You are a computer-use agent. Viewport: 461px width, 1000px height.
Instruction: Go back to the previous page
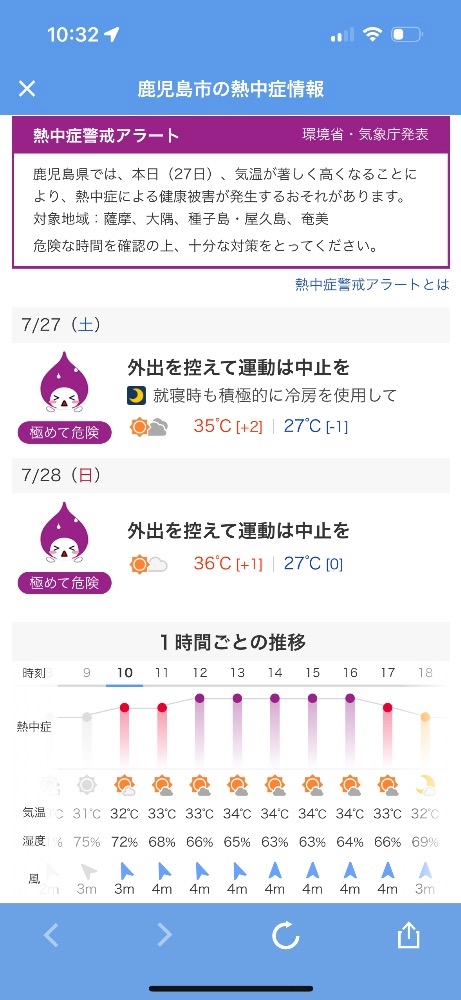point(52,935)
